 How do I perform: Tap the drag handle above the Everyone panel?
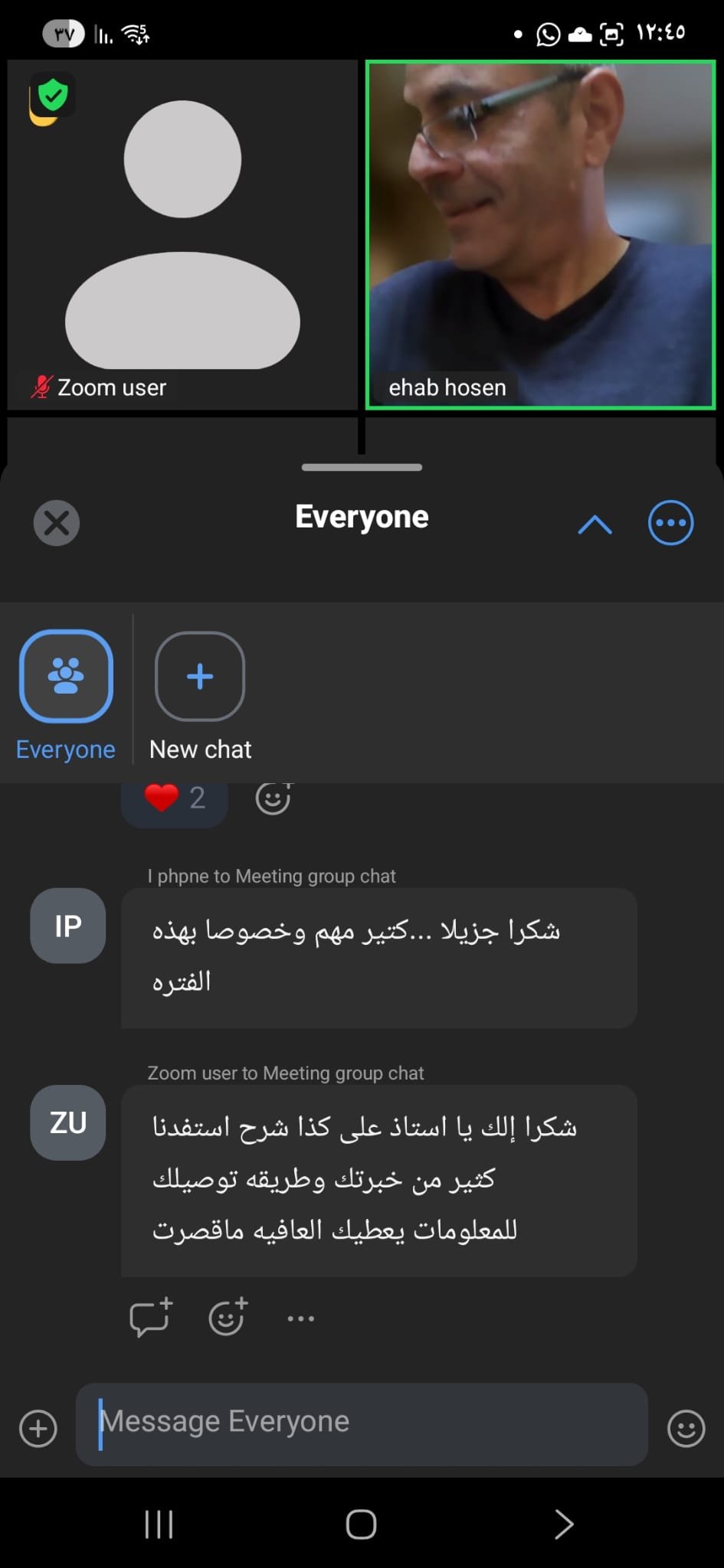pyautogui.click(x=362, y=467)
